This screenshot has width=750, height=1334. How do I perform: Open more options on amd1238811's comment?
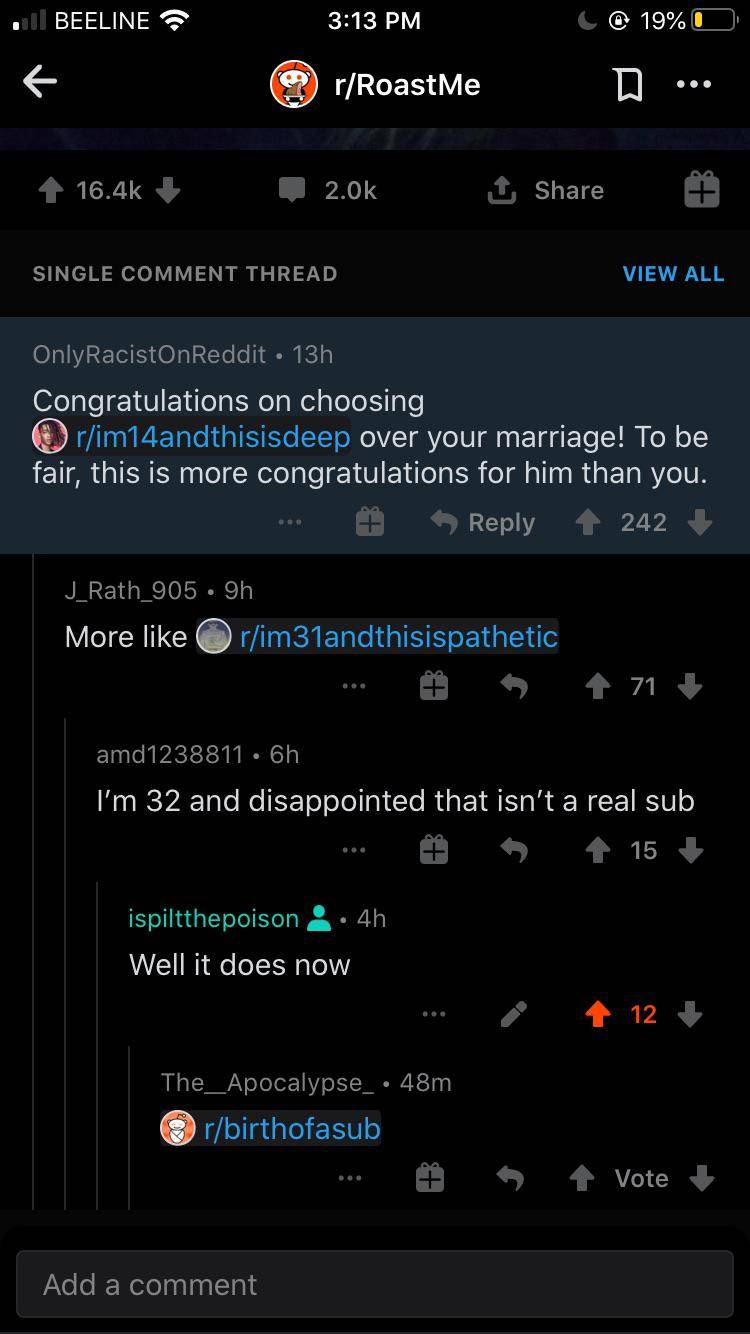352,850
